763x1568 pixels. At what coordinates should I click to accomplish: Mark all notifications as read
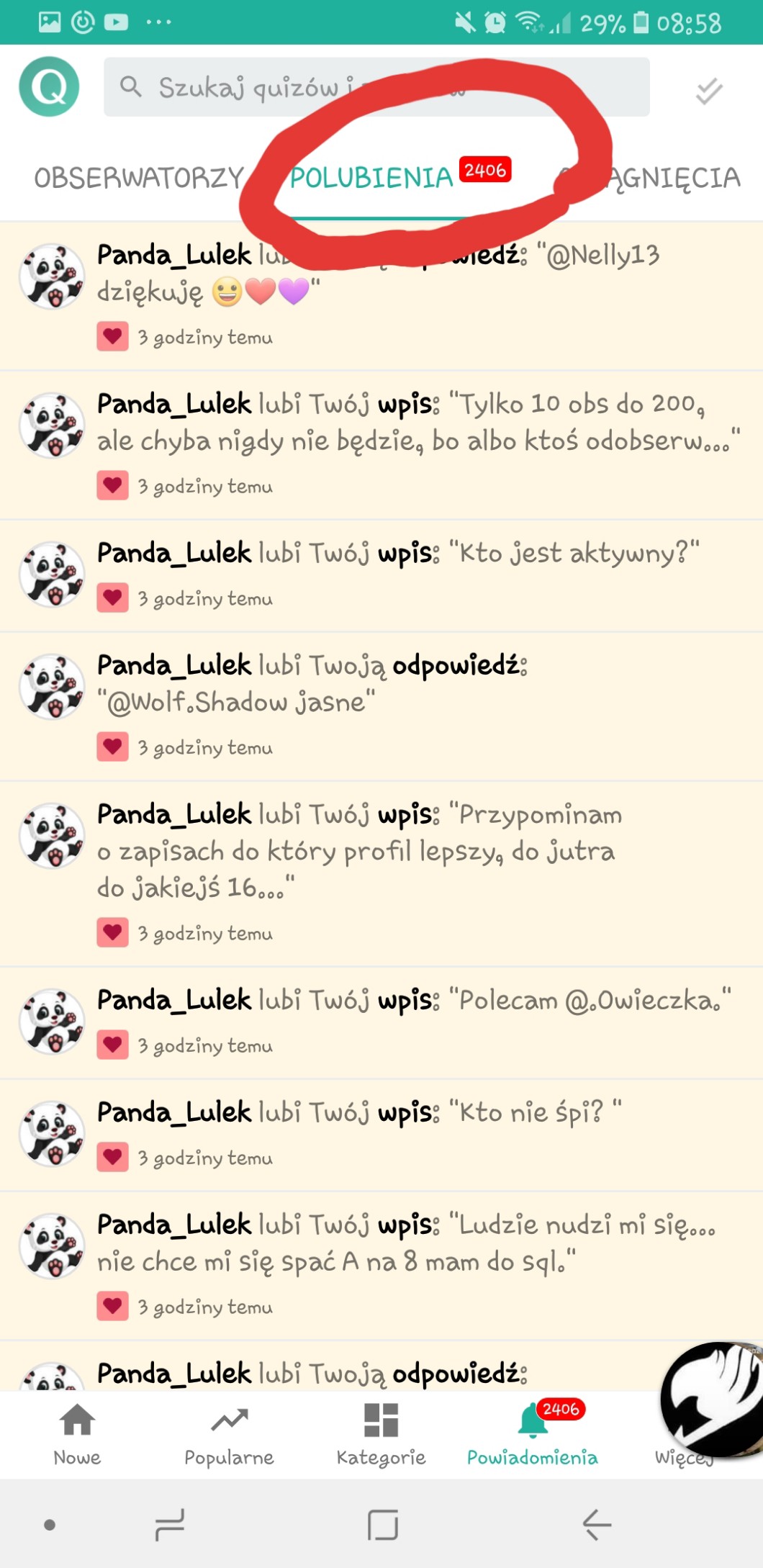point(708,91)
